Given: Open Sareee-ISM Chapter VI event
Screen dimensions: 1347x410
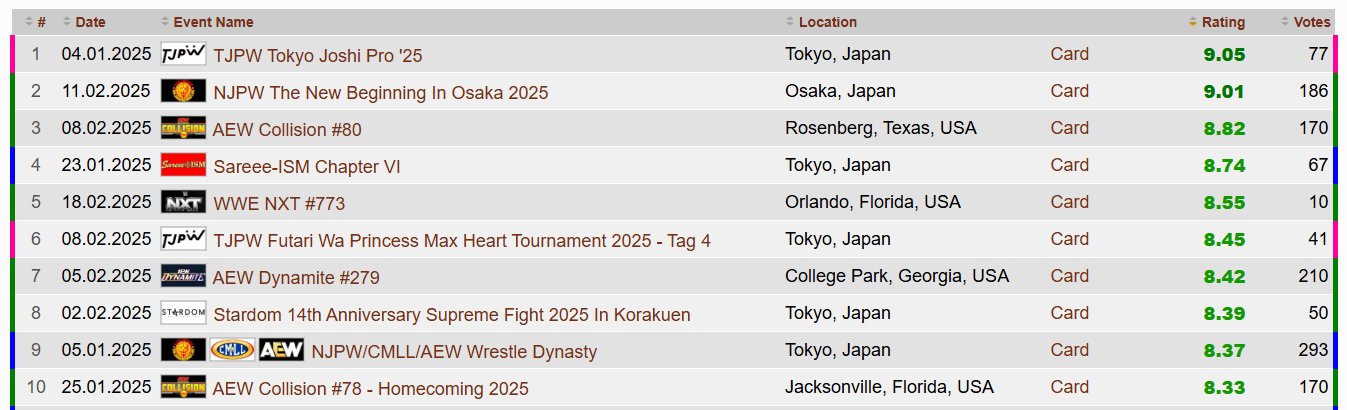Looking at the screenshot, I should [x=306, y=167].
